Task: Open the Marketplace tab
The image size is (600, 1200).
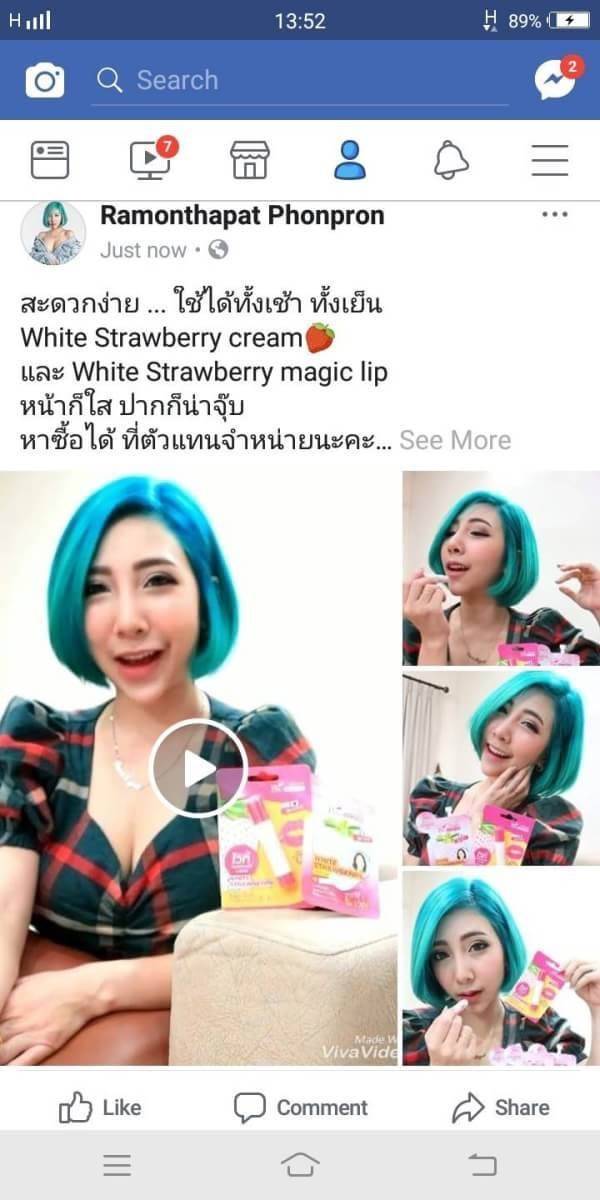Action: pyautogui.click(x=250, y=160)
